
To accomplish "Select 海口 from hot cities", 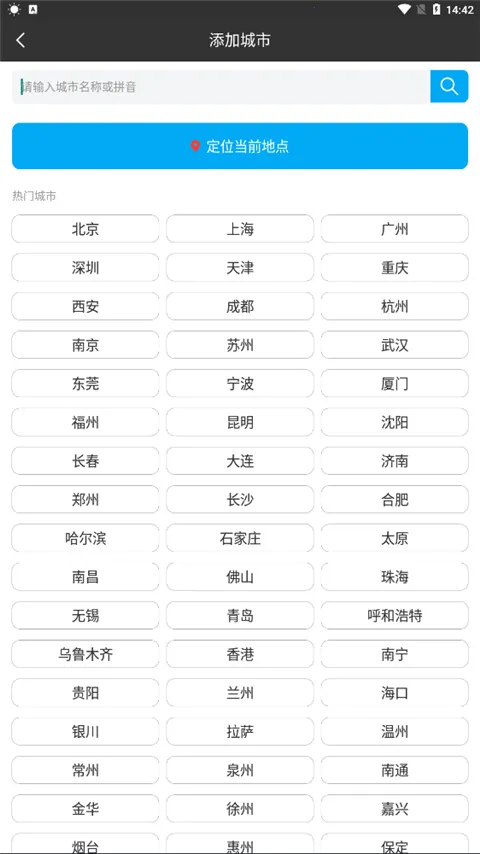I will pos(394,693).
